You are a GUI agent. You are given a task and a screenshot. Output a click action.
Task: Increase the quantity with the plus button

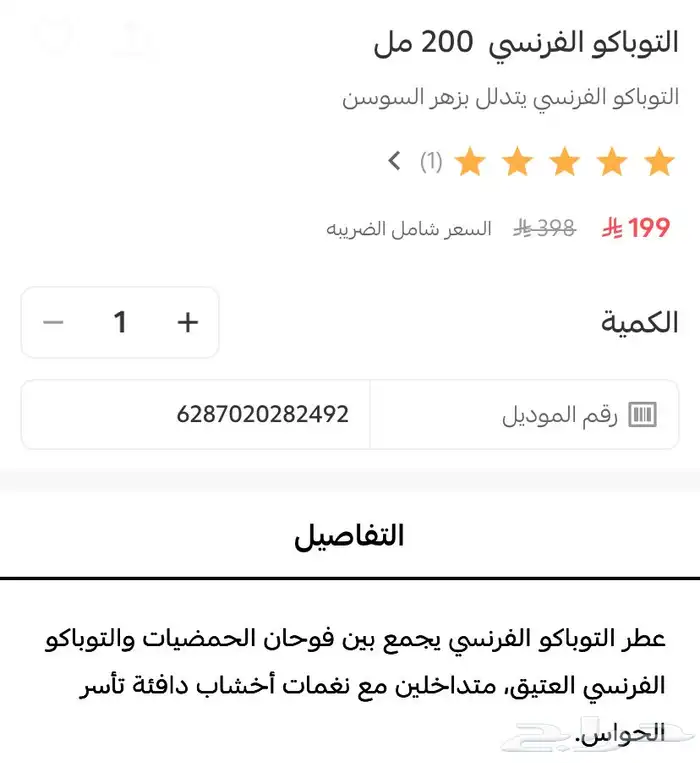tap(188, 322)
